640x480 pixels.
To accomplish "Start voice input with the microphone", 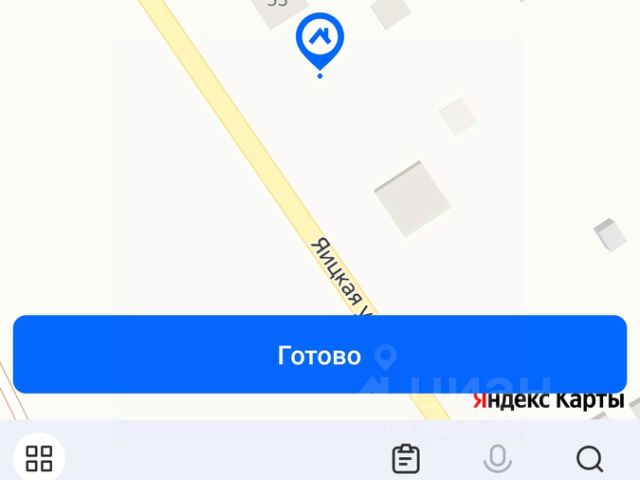I will click(x=497, y=459).
